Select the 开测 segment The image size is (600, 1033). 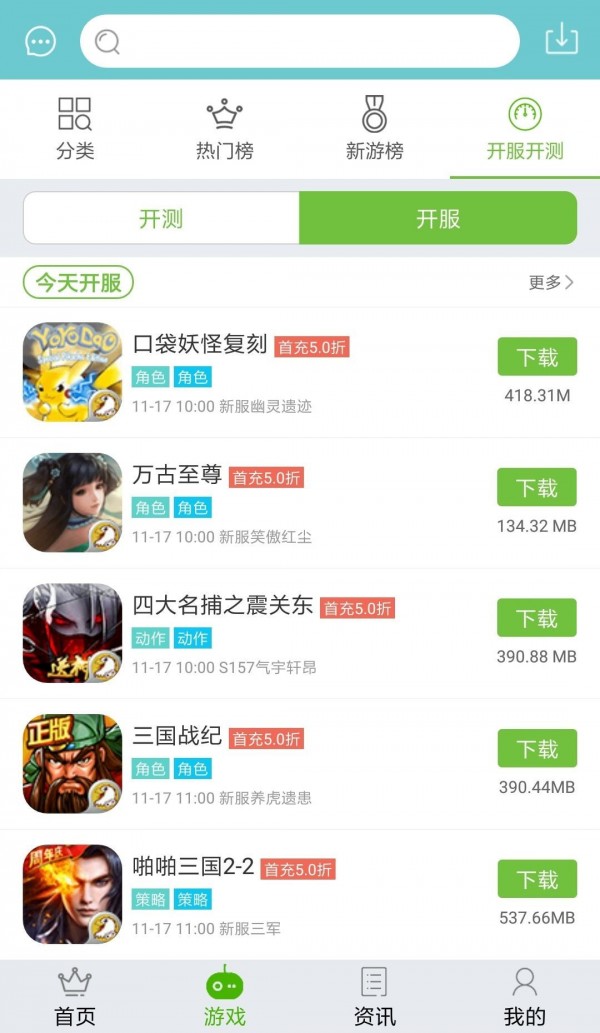[x=161, y=218]
